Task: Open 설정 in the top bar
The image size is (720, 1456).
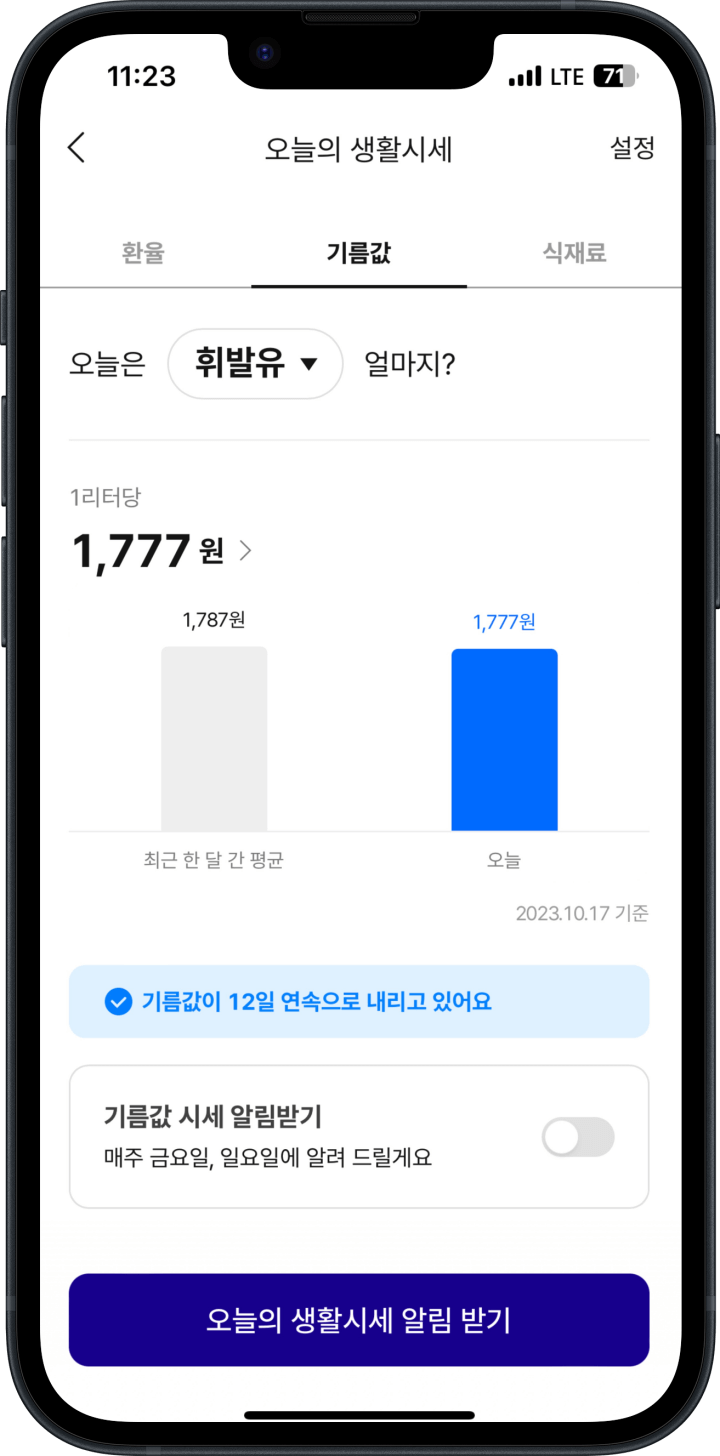Action: [x=632, y=148]
